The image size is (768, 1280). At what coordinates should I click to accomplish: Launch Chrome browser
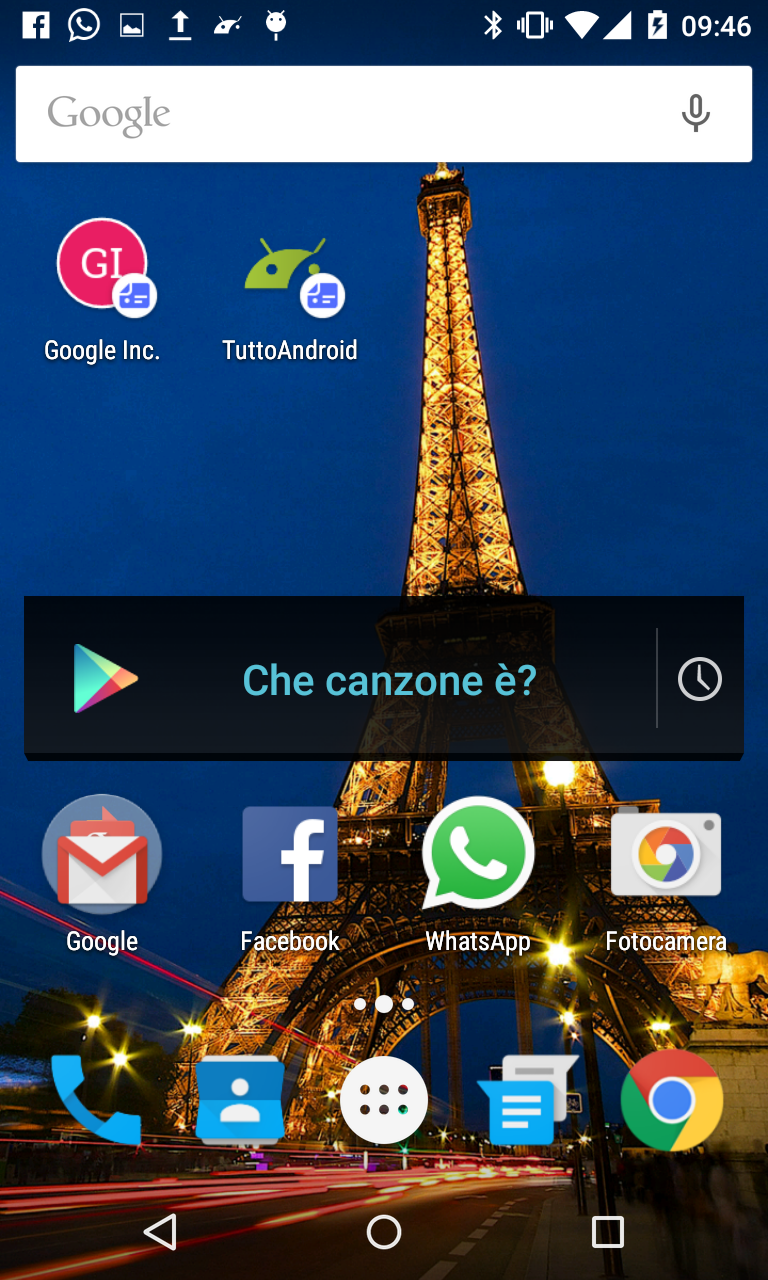point(672,1100)
